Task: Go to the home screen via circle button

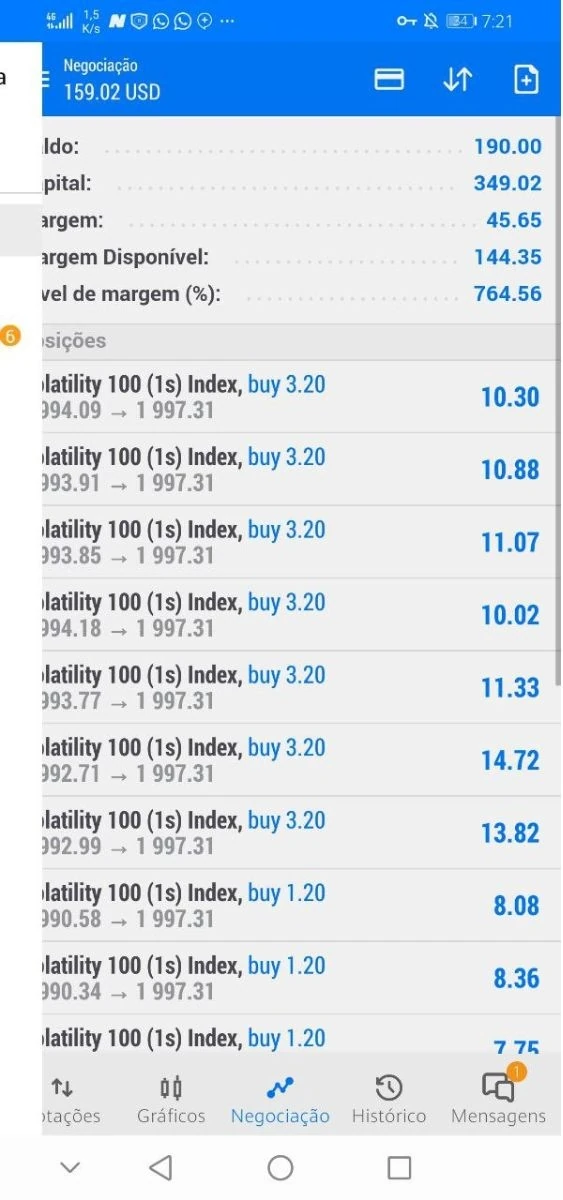Action: 280,1167
